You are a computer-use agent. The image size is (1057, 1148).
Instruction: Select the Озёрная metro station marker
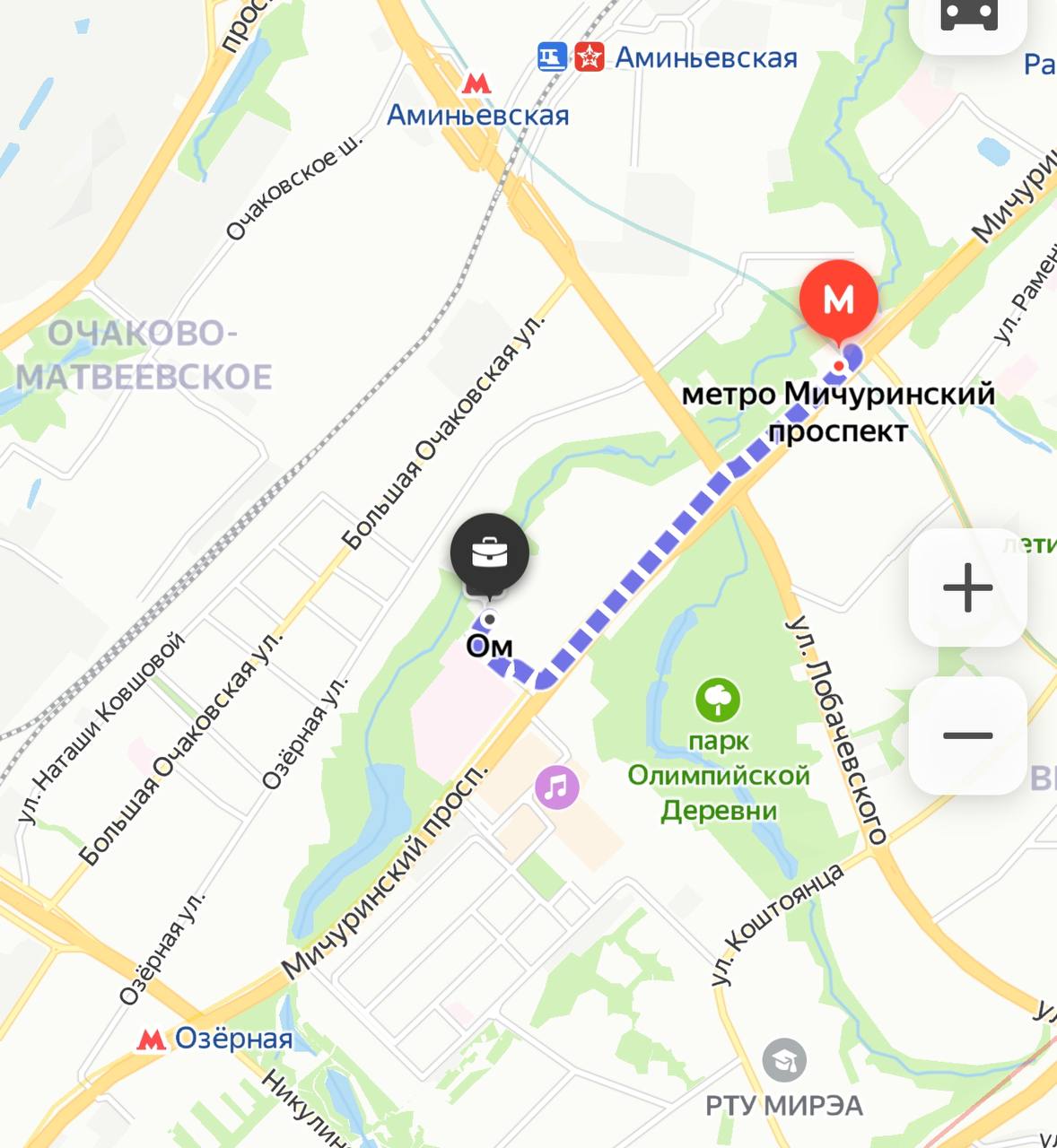pos(151,1039)
